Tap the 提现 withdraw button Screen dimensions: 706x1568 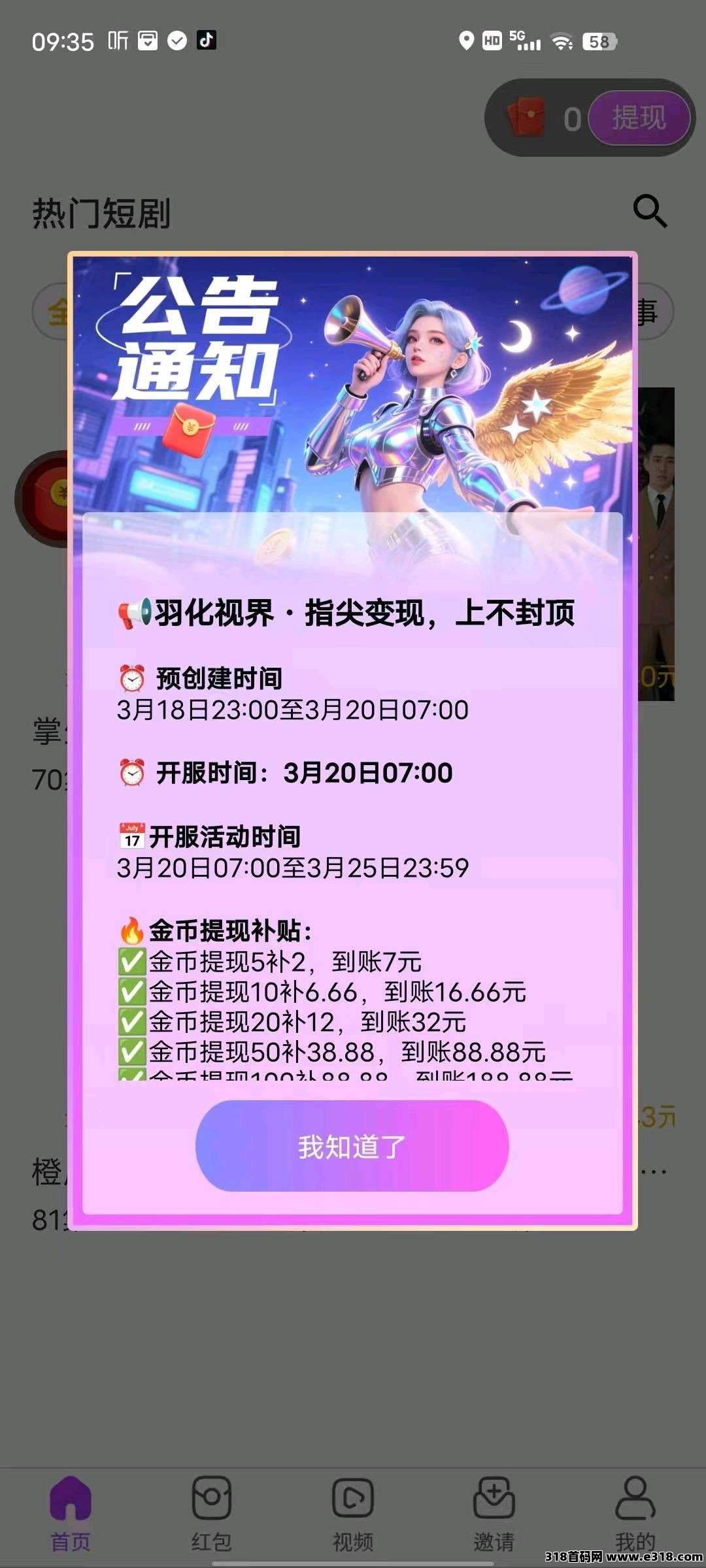(x=639, y=118)
